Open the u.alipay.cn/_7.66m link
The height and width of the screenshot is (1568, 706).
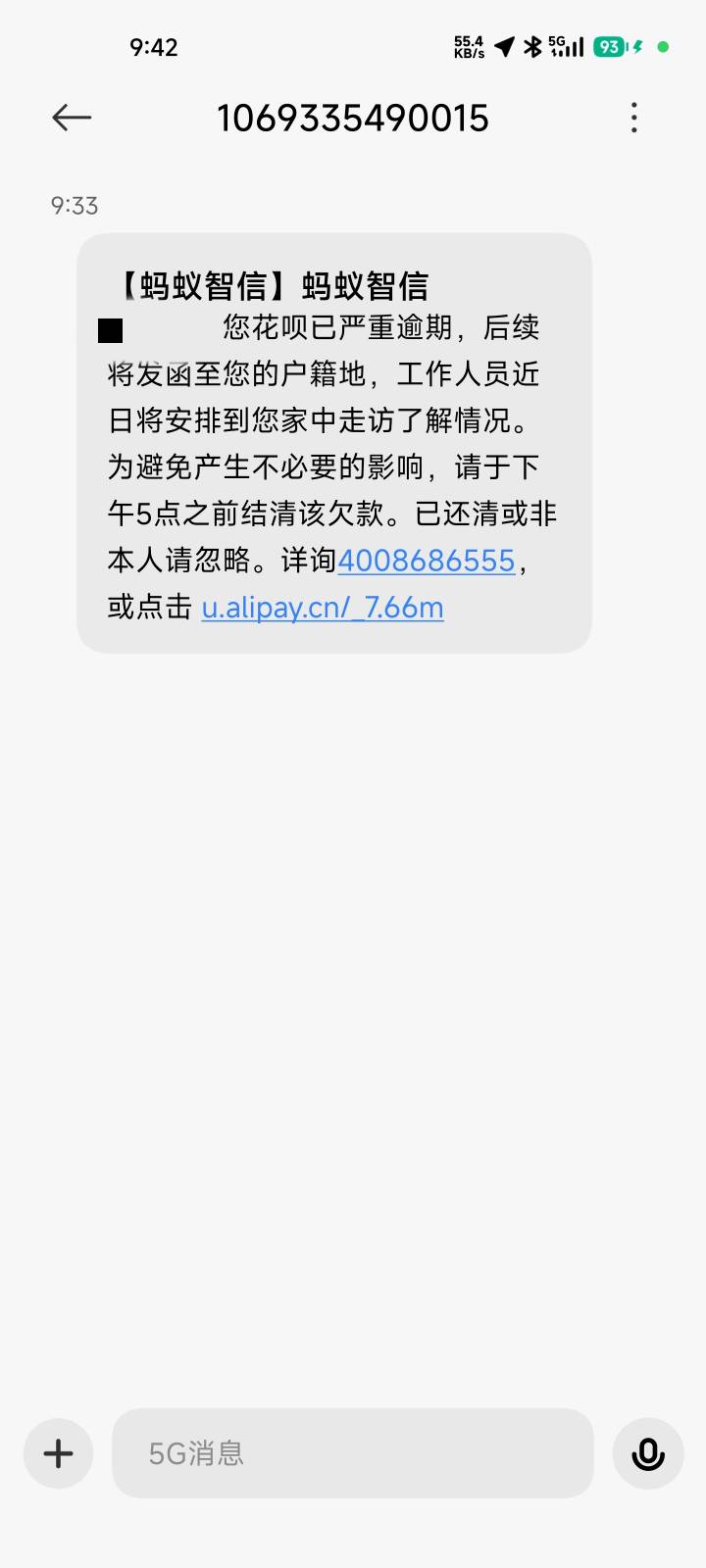point(323,608)
